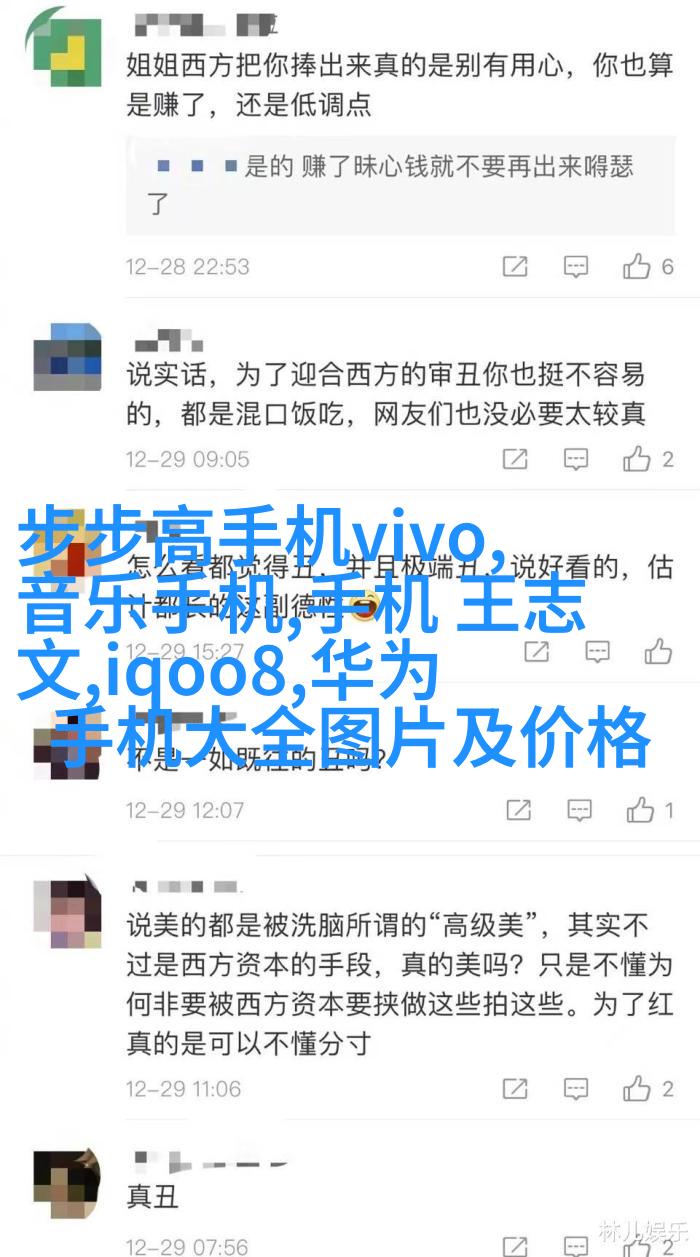Repost the comment posted 12-29 12:07
The image size is (700, 1257).
pos(518,809)
